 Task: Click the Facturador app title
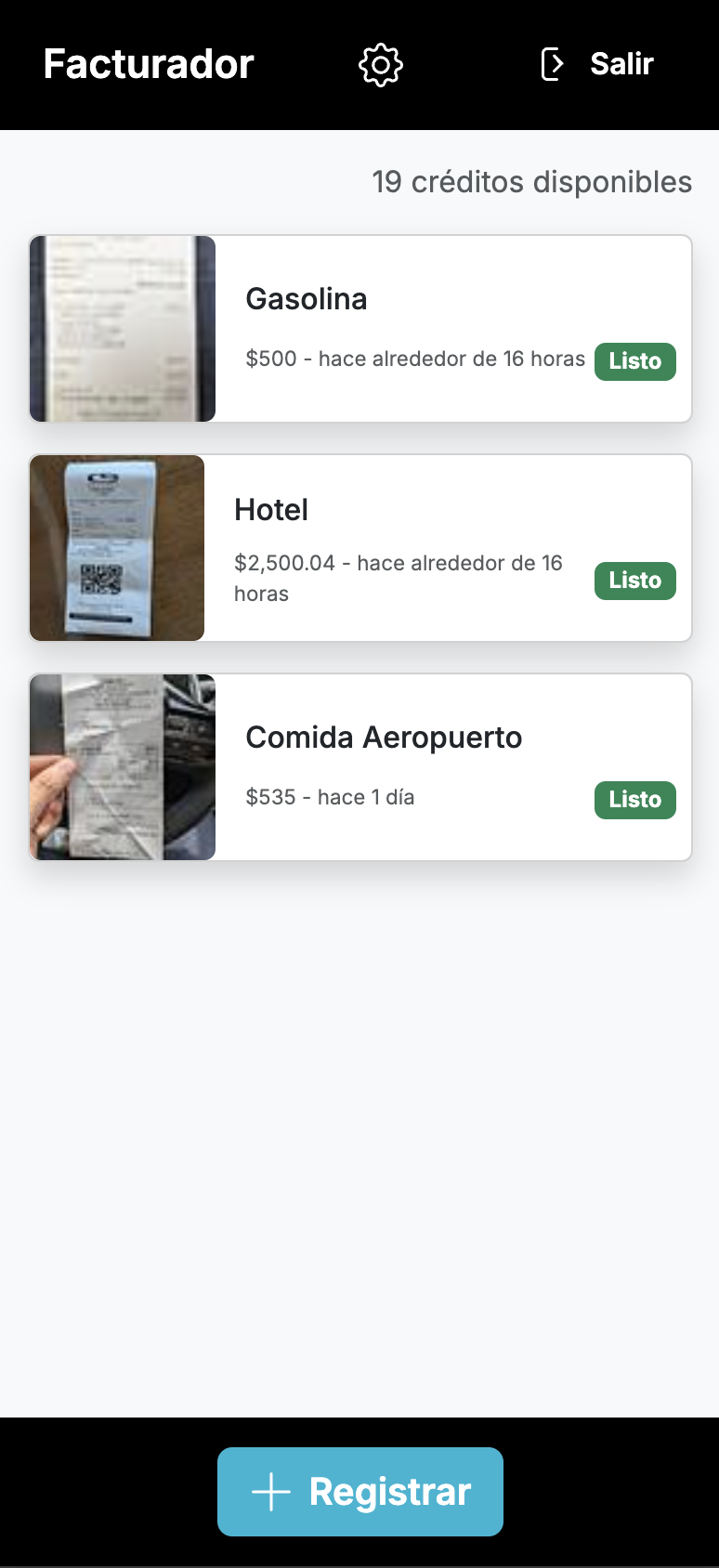[147, 64]
